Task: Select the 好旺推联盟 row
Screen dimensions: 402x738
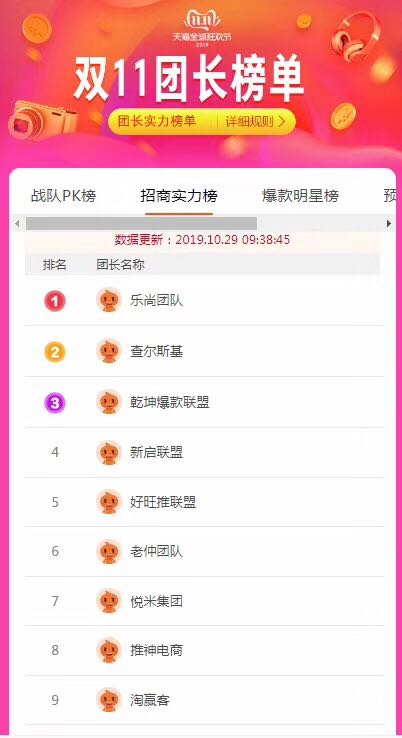Action: (204, 502)
